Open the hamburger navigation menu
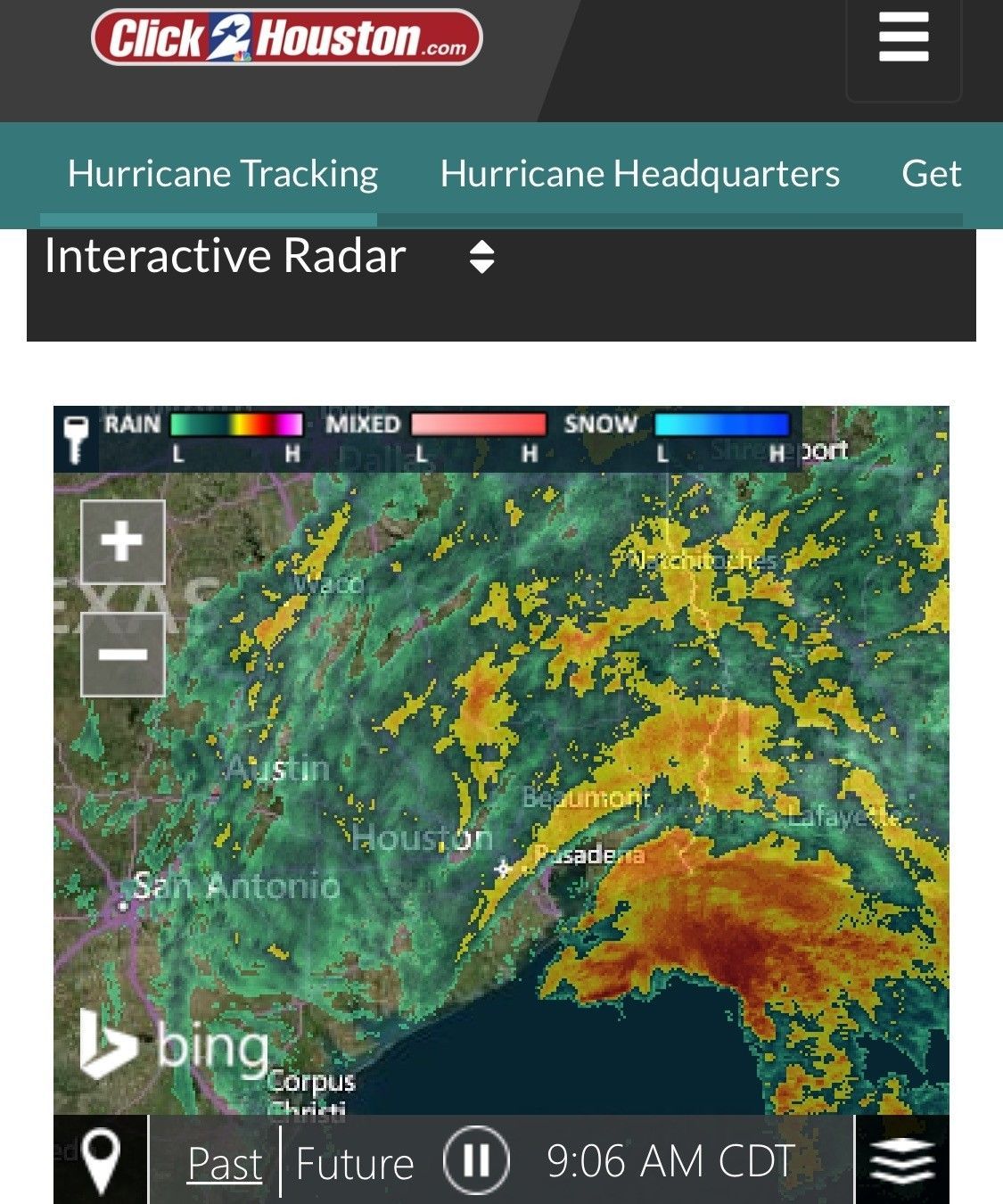The width and height of the screenshot is (1003, 1204). pyautogui.click(x=902, y=37)
